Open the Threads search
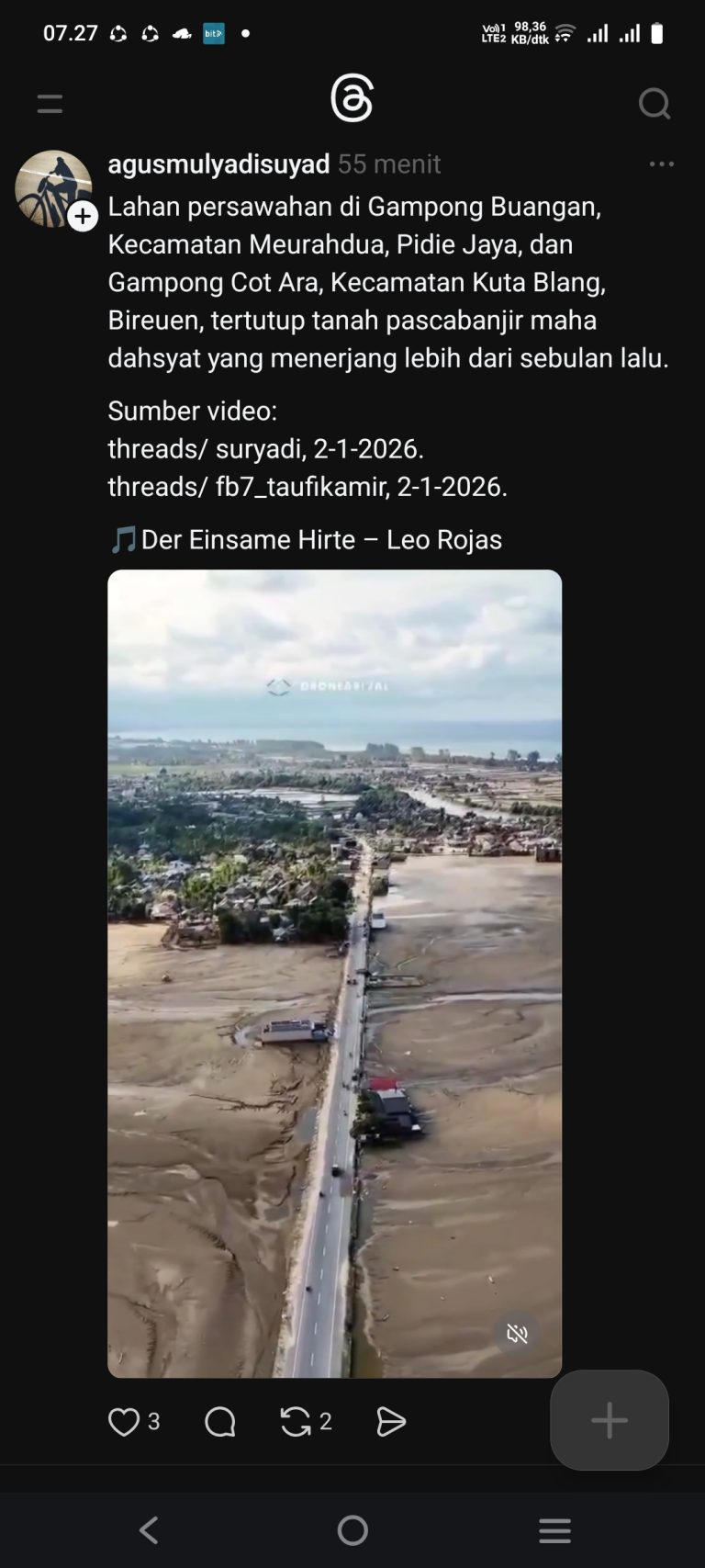This screenshot has height=1568, width=705. [x=655, y=103]
